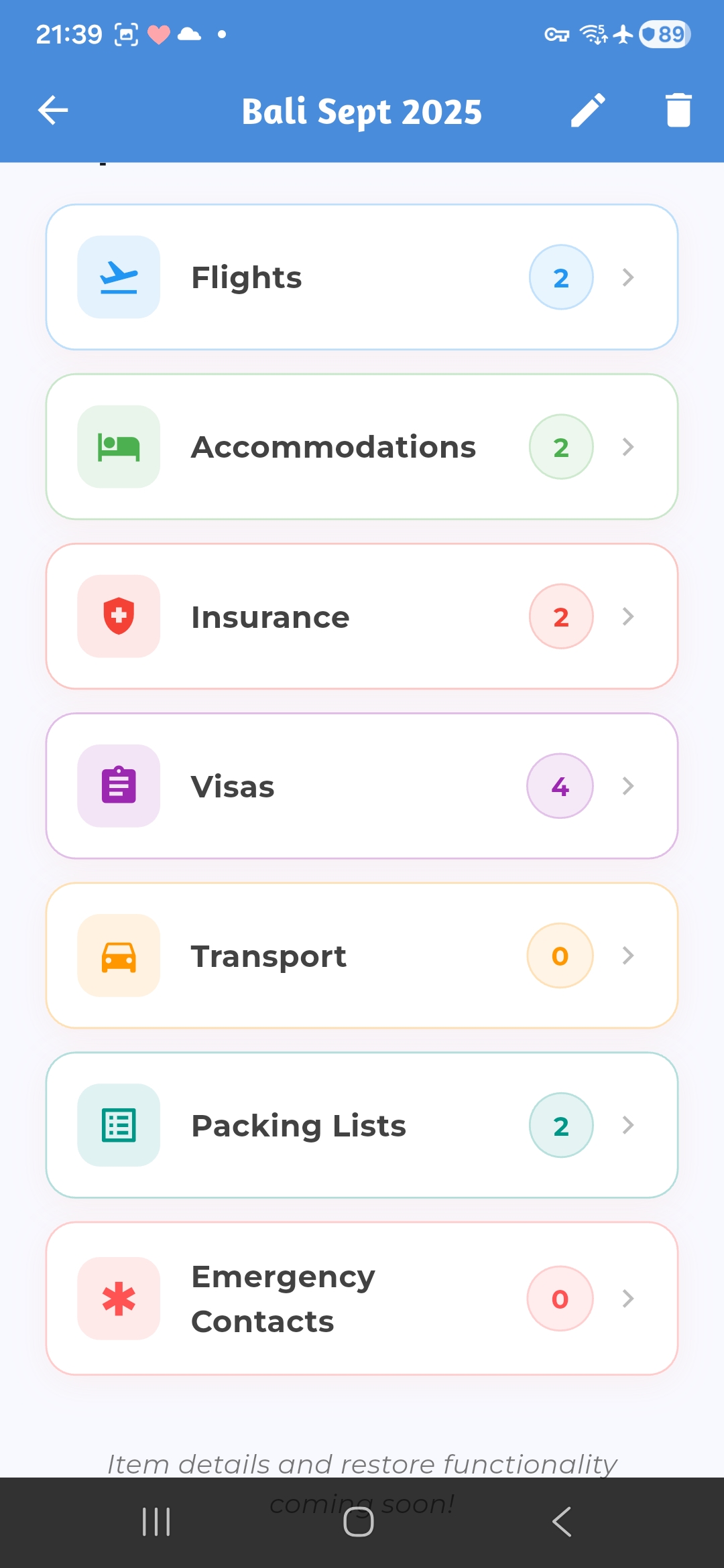Tap the recent apps navigation button
This screenshot has width=724, height=1568.
pyautogui.click(x=156, y=1521)
